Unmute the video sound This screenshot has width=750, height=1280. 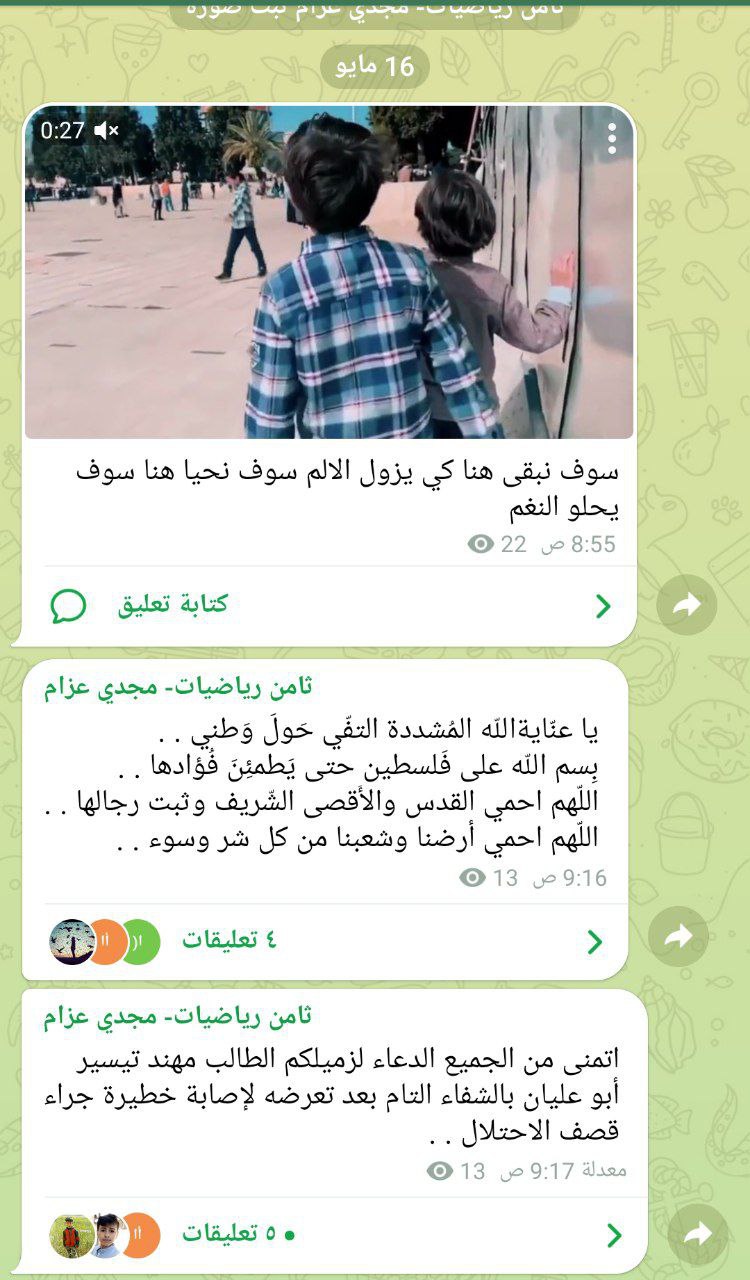click(107, 130)
